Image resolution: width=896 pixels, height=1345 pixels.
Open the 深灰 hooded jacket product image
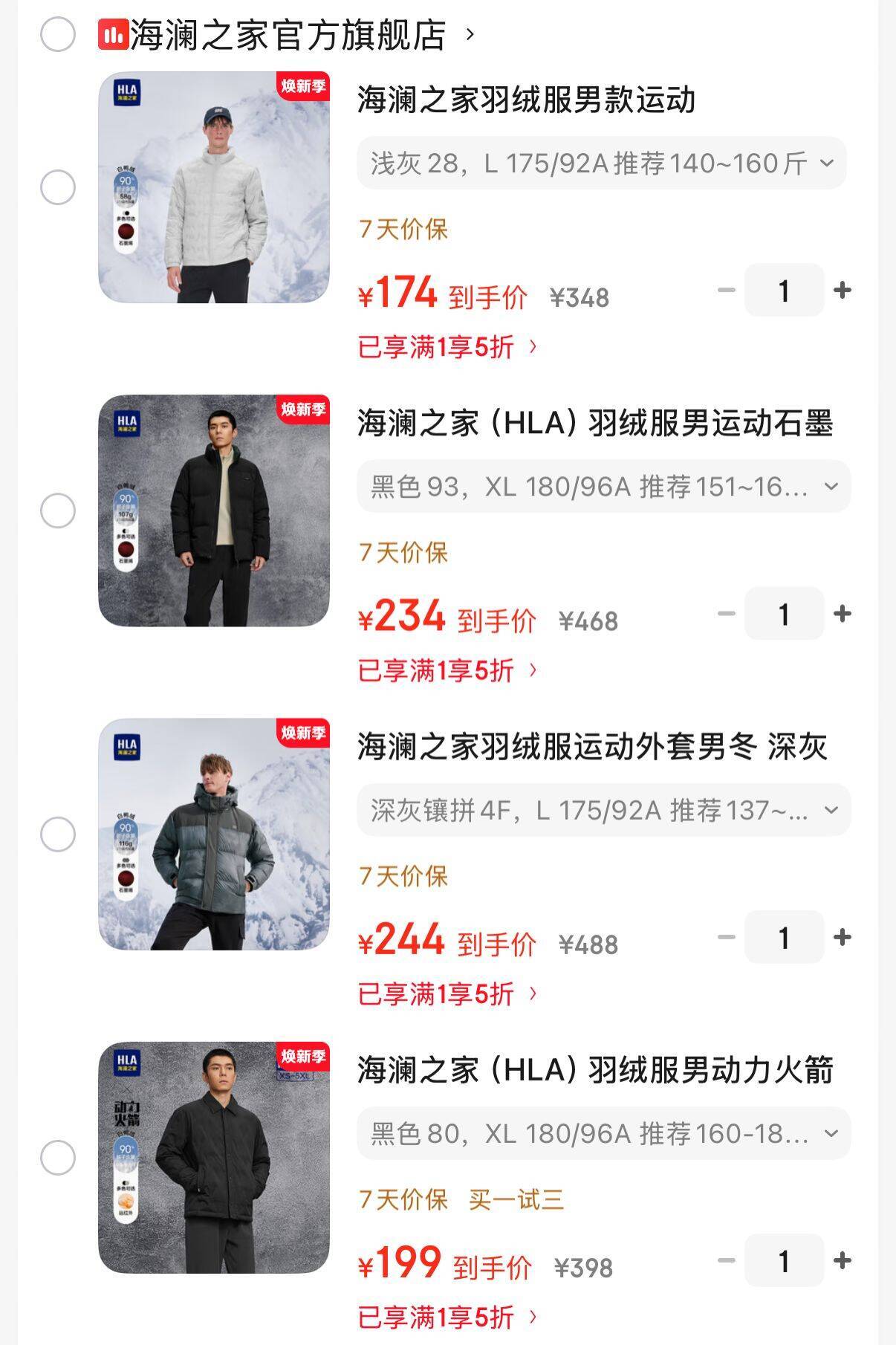point(214,834)
